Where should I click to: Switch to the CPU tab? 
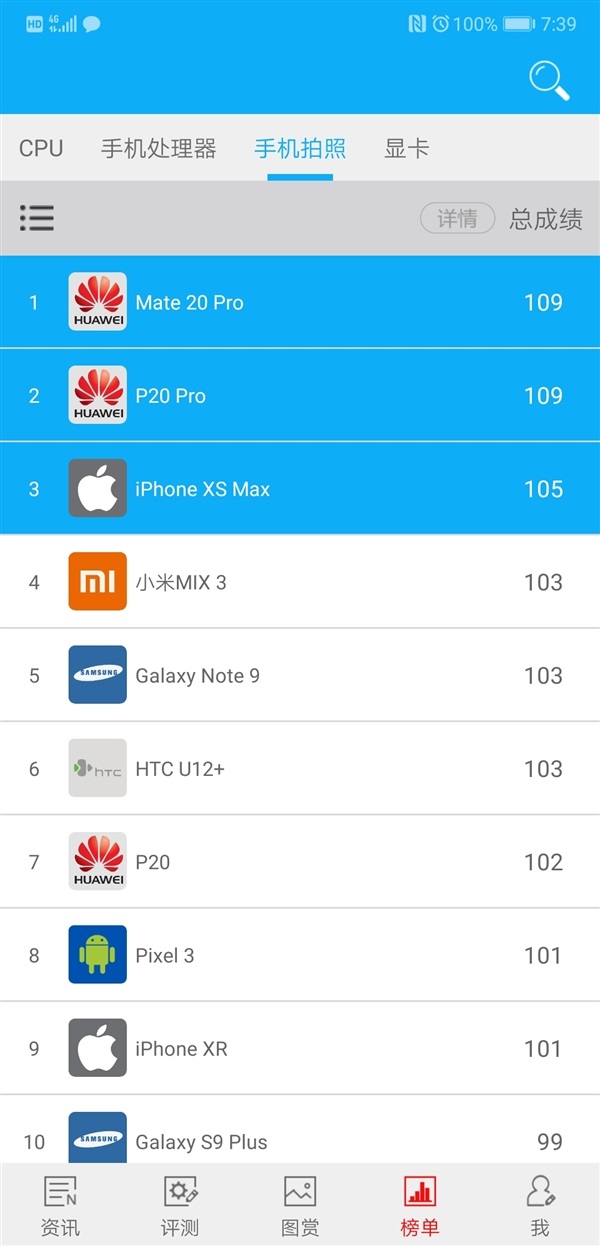(41, 149)
